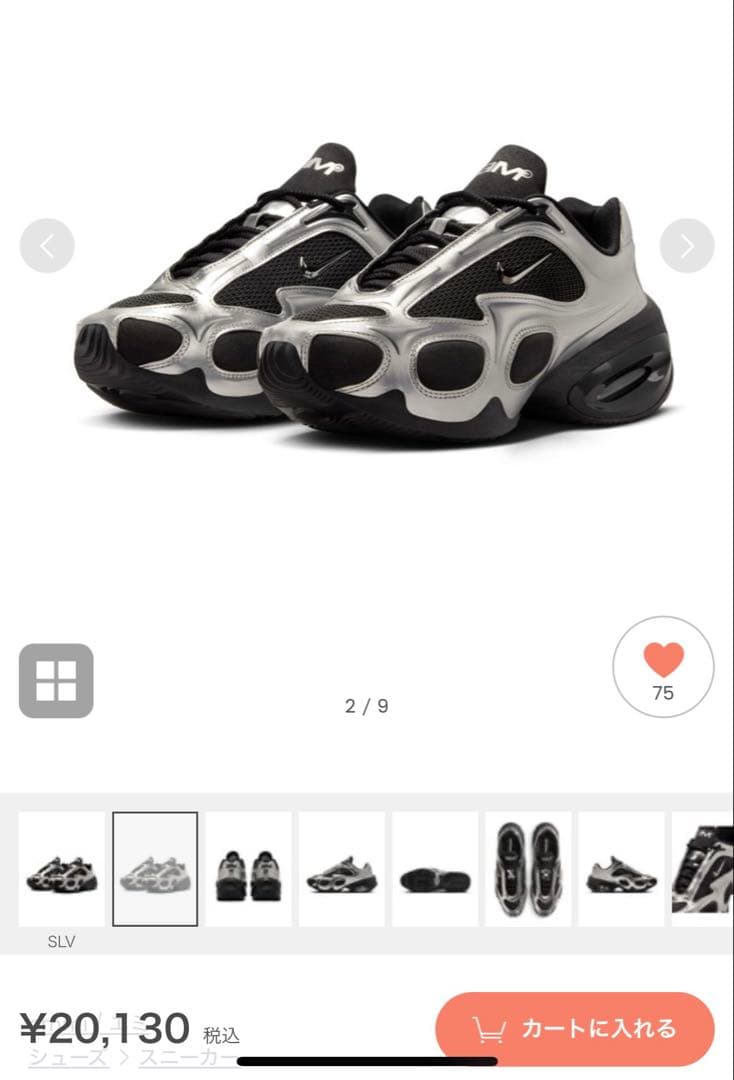View the rear heel view thumbnail
The height and width of the screenshot is (1080, 734).
pyautogui.click(x=249, y=869)
